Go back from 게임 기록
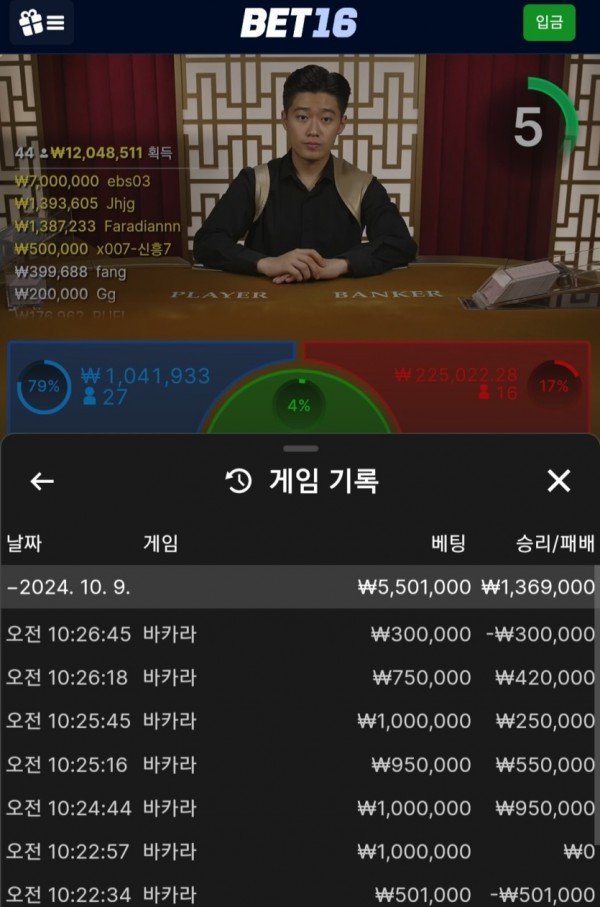The height and width of the screenshot is (907, 600). pyautogui.click(x=41, y=481)
